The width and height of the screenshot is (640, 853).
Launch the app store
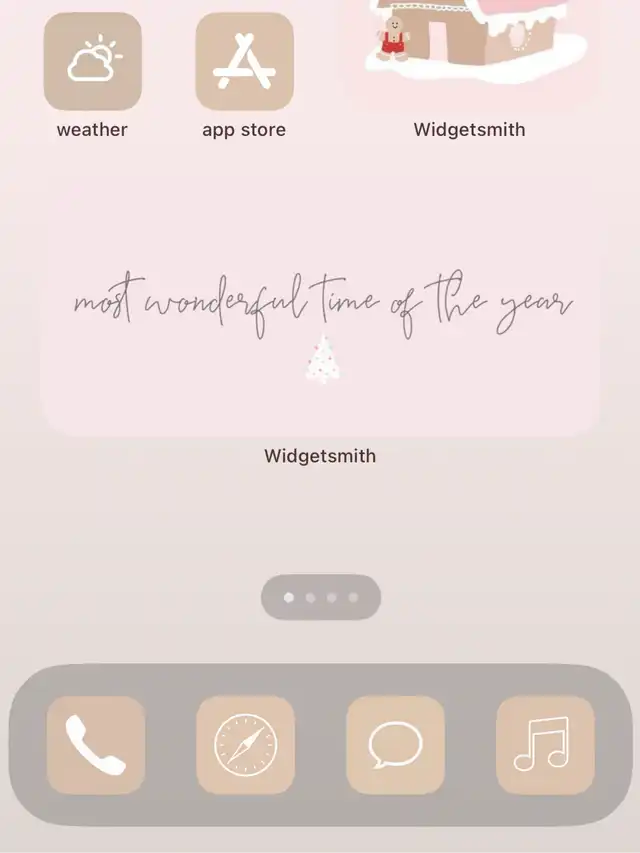coord(244,62)
